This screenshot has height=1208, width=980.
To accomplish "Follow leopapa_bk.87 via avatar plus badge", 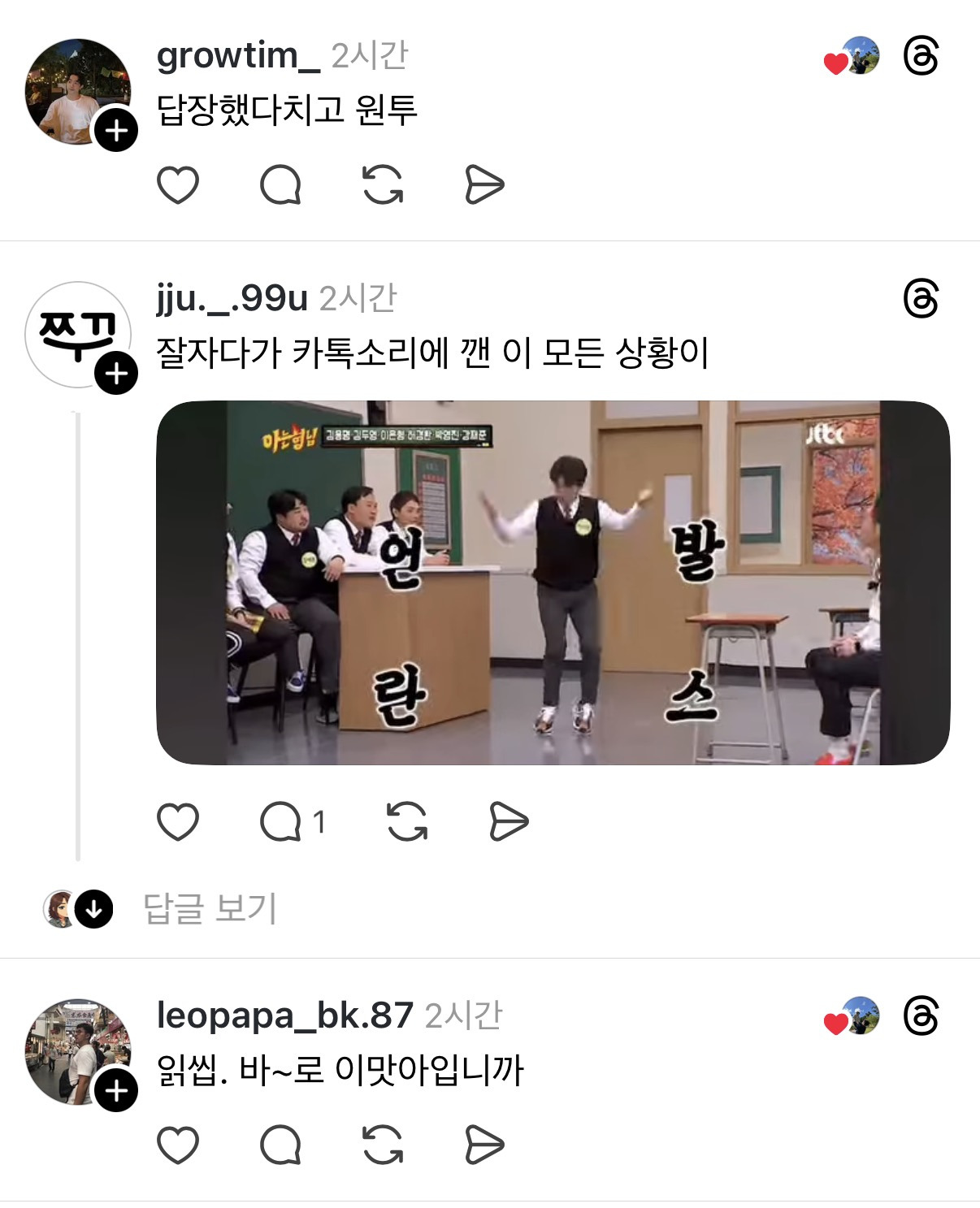I will pos(116,1091).
